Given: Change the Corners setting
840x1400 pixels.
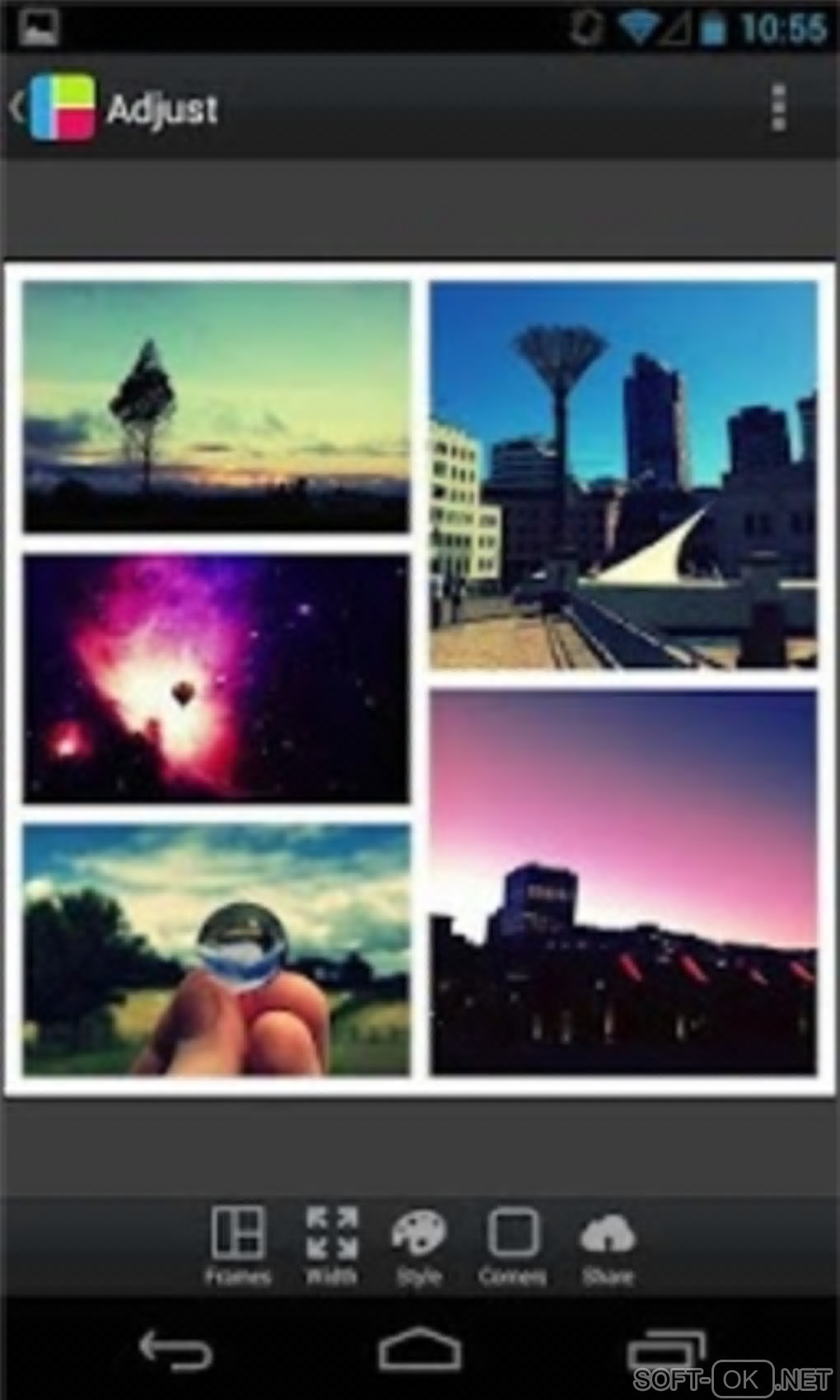Looking at the screenshot, I should click(x=512, y=1244).
